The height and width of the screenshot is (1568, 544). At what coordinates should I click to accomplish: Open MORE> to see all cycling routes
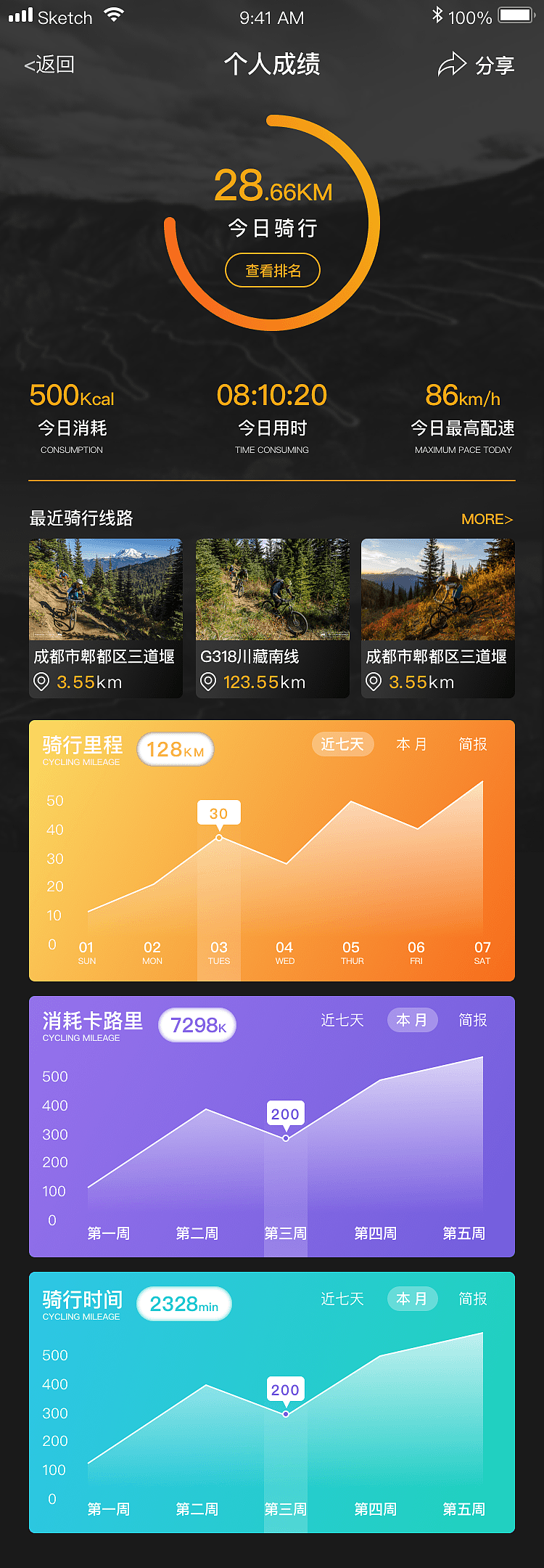point(487,520)
